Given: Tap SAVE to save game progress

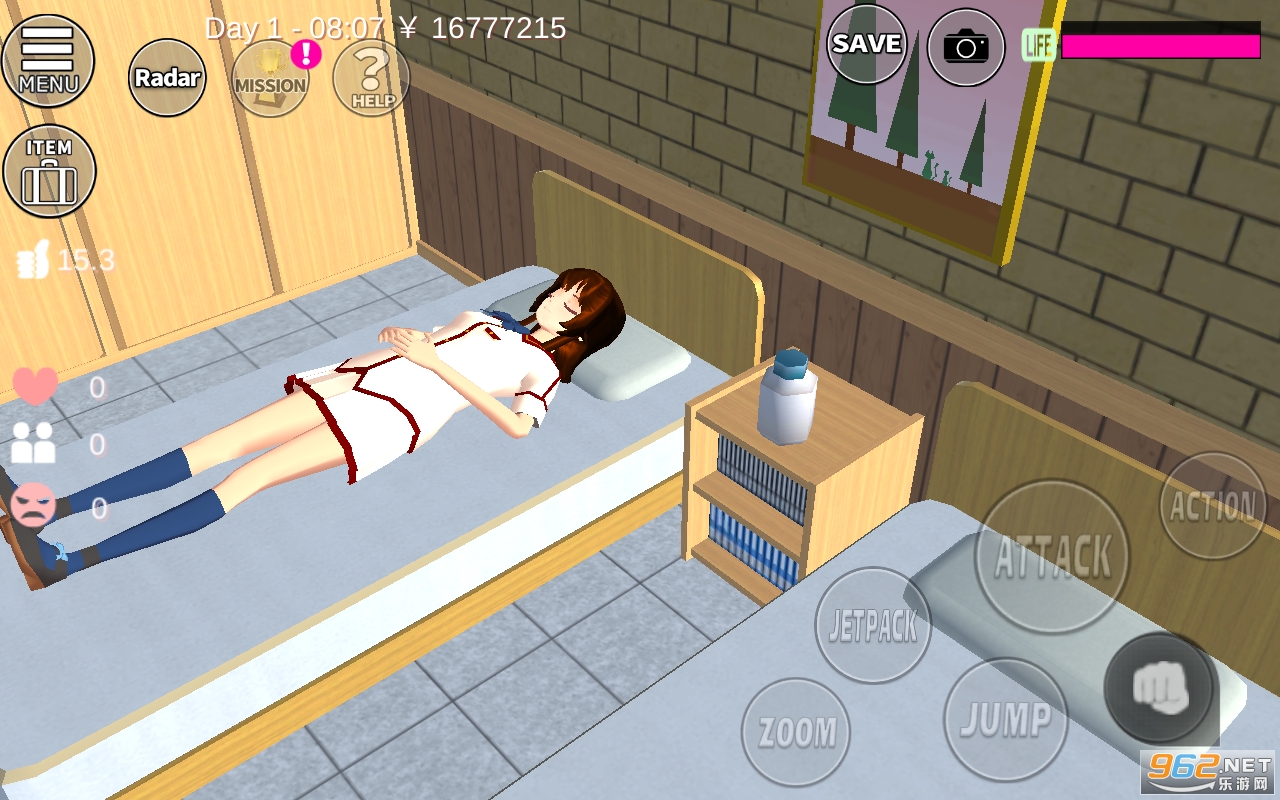Looking at the screenshot, I should click(x=866, y=44).
